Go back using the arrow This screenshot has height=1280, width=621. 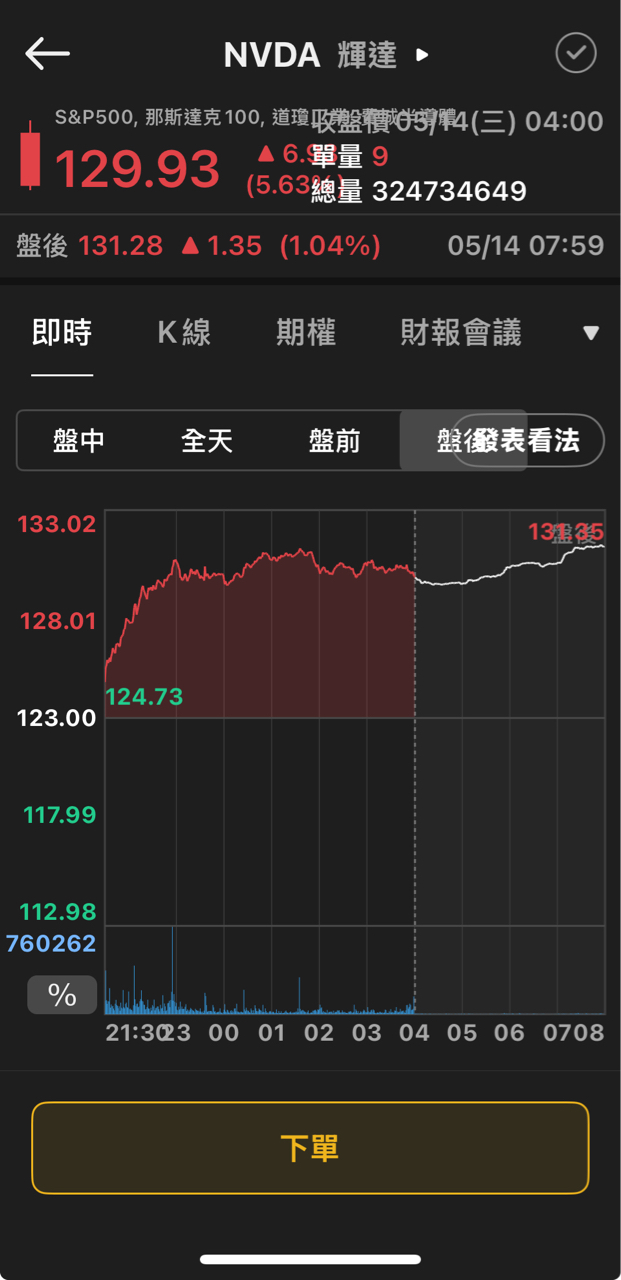click(47, 54)
